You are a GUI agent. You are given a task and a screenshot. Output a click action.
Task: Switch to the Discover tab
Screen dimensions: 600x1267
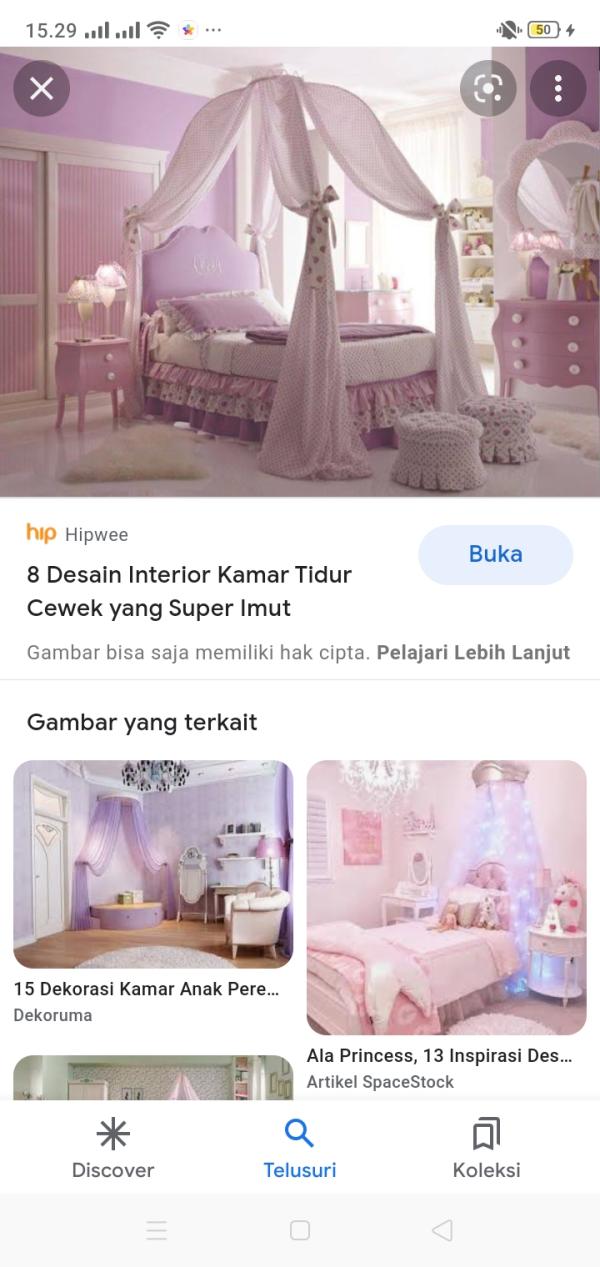[113, 1149]
